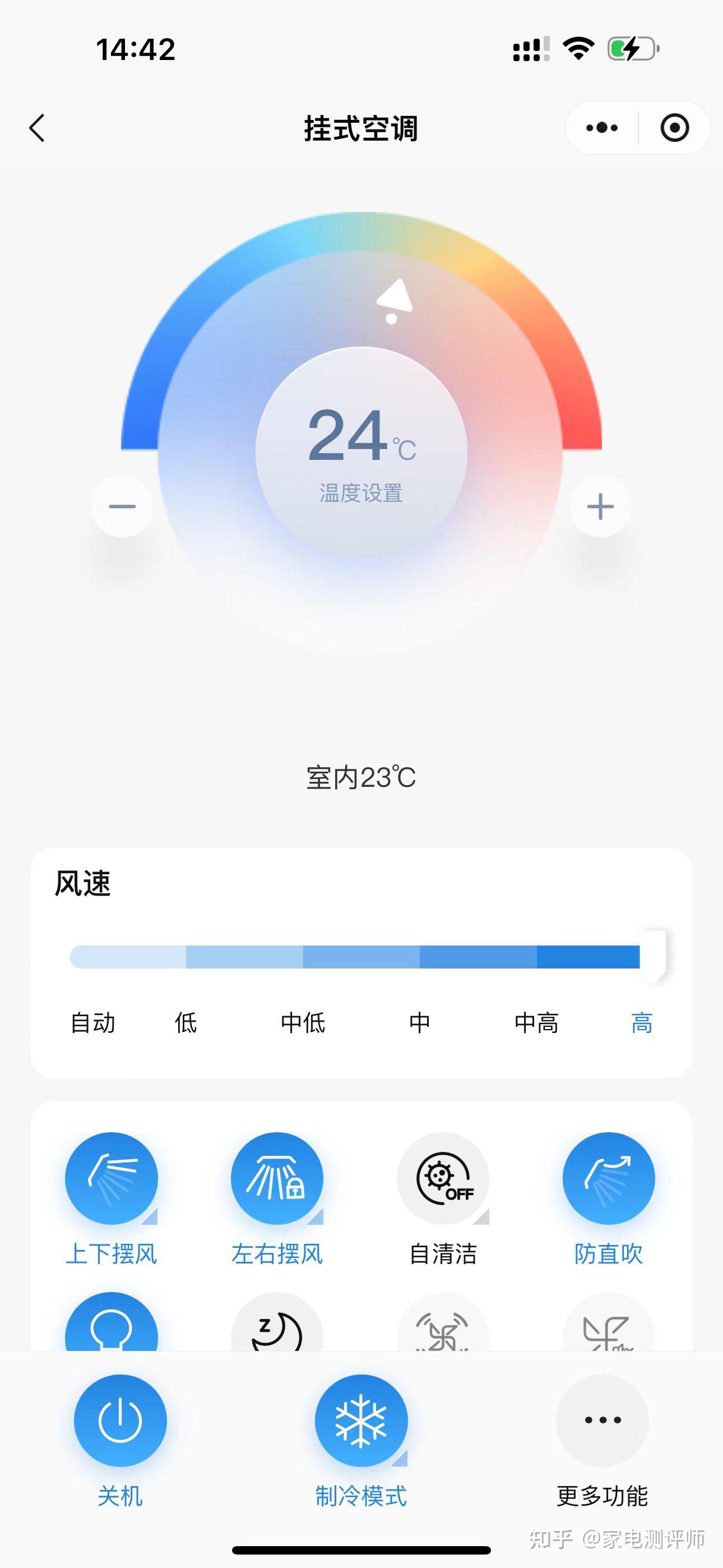Enable 自清洁 self-cleaning
Viewport: 723px width, 1568px height.
click(x=443, y=1178)
